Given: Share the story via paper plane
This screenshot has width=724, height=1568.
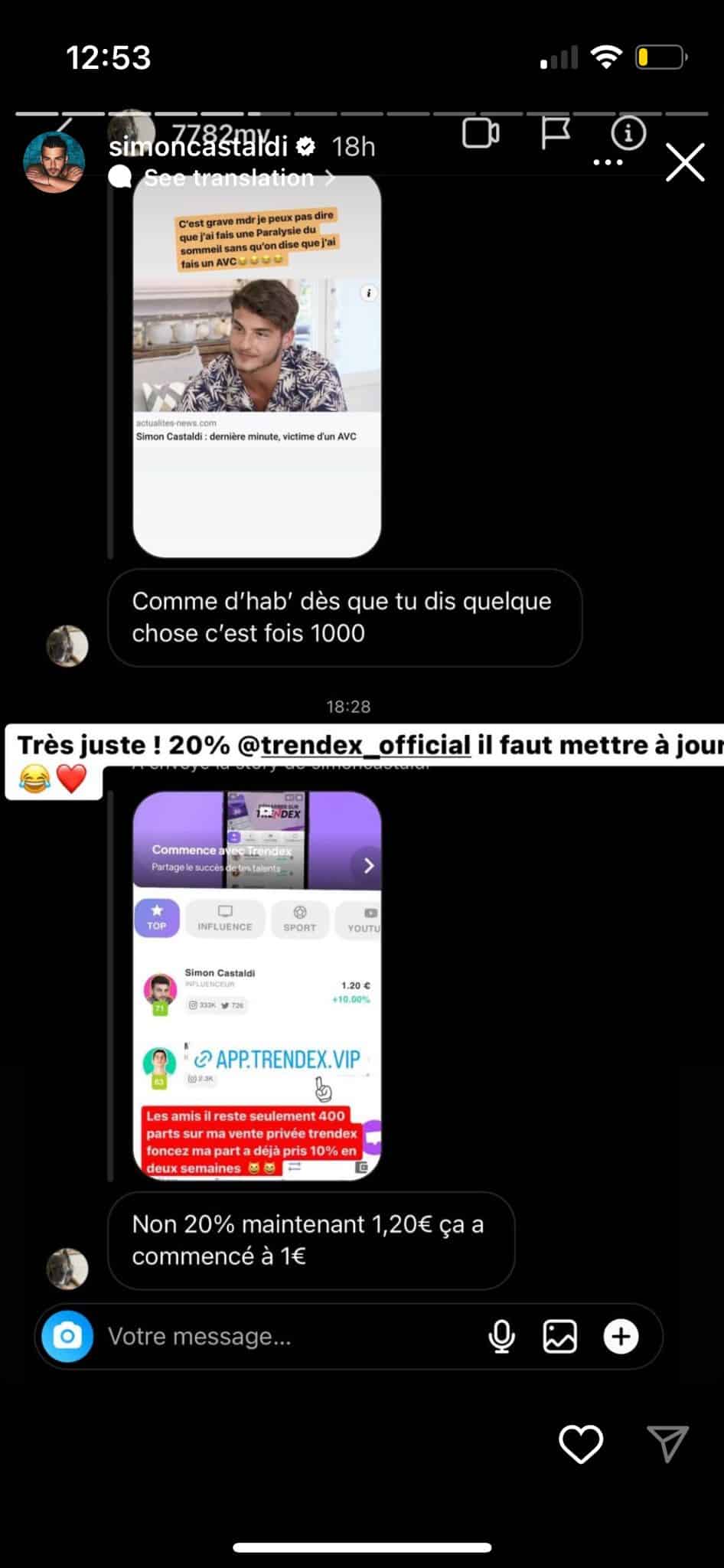Looking at the screenshot, I should pyautogui.click(x=667, y=1444).
